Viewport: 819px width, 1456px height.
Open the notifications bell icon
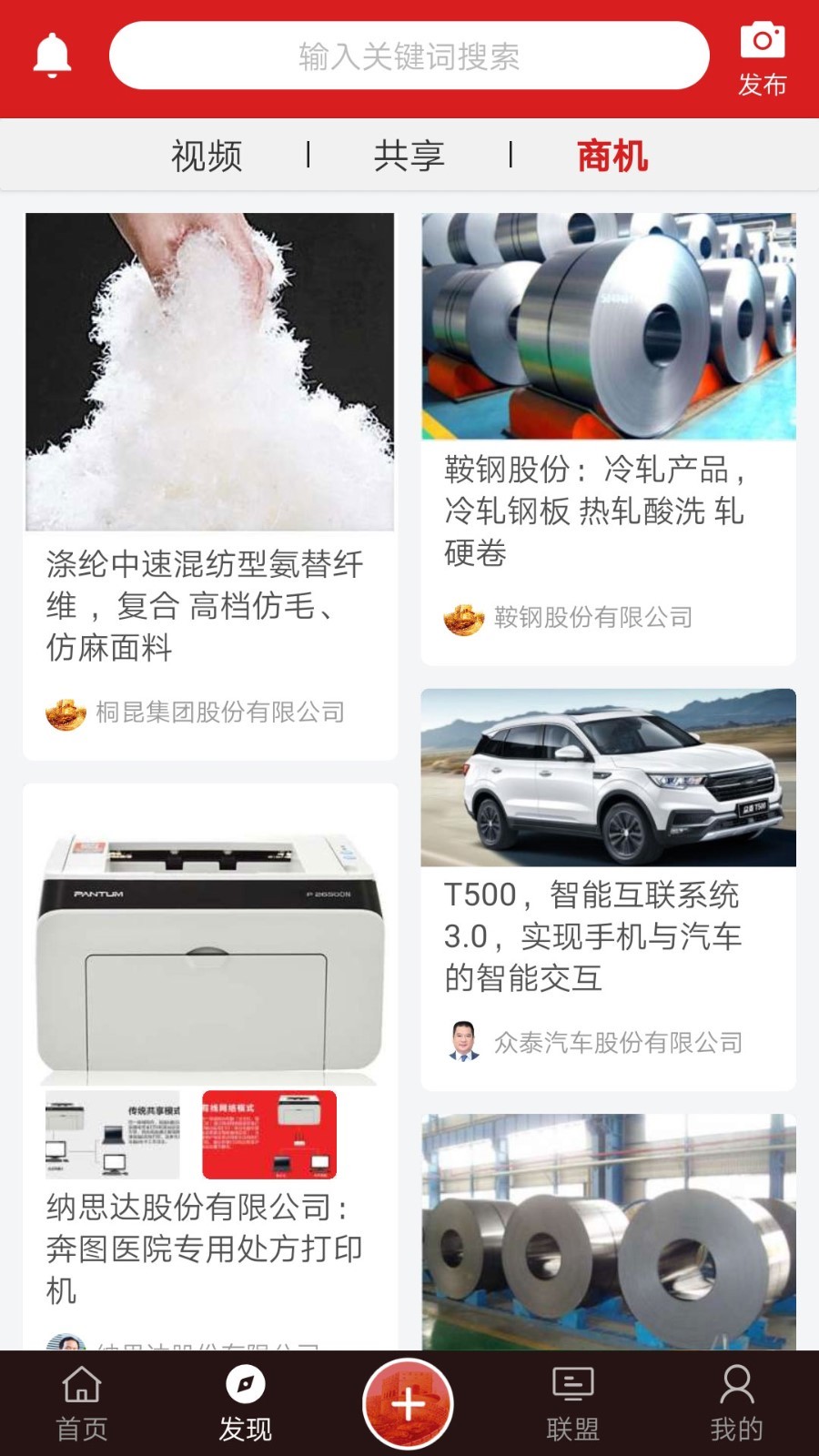tap(52, 52)
